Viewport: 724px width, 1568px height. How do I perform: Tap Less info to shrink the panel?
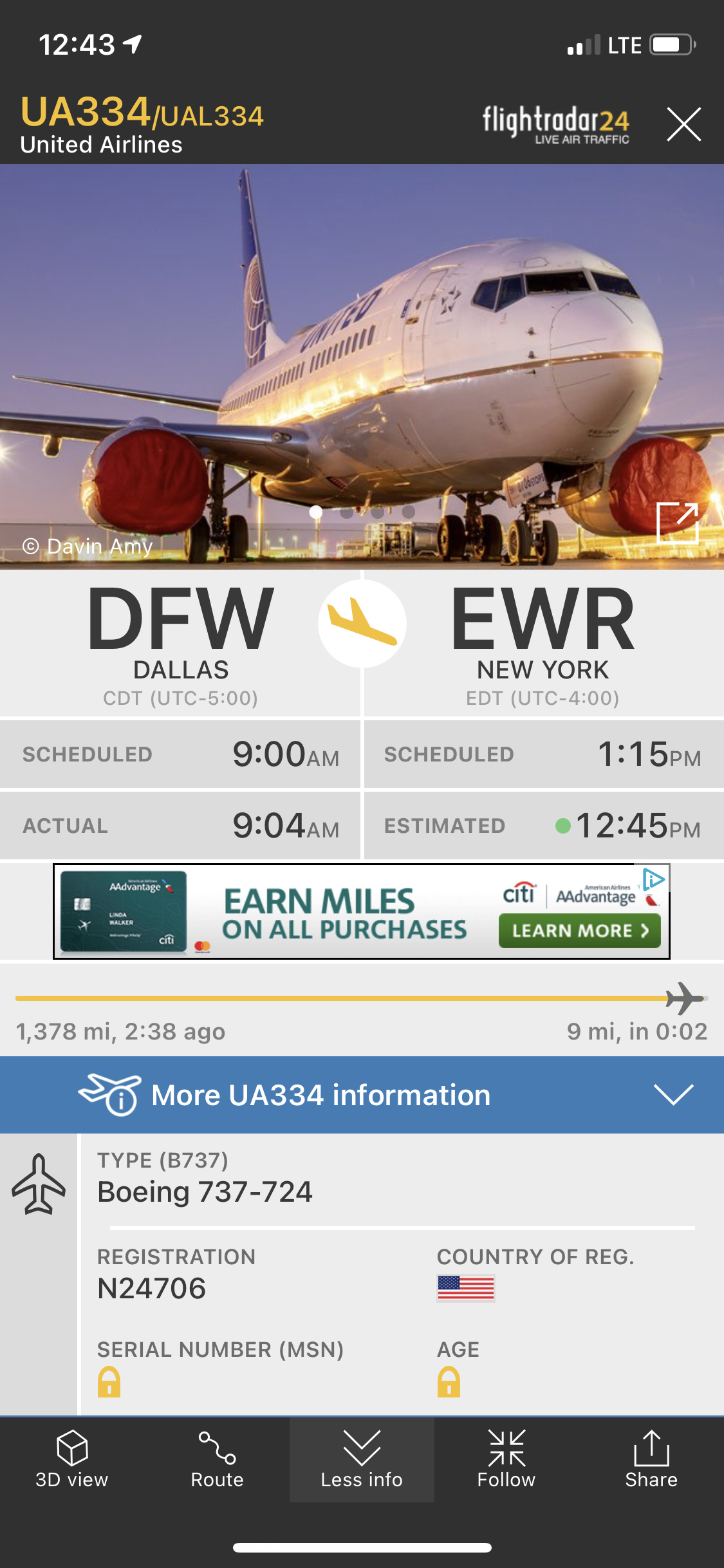[362, 1459]
